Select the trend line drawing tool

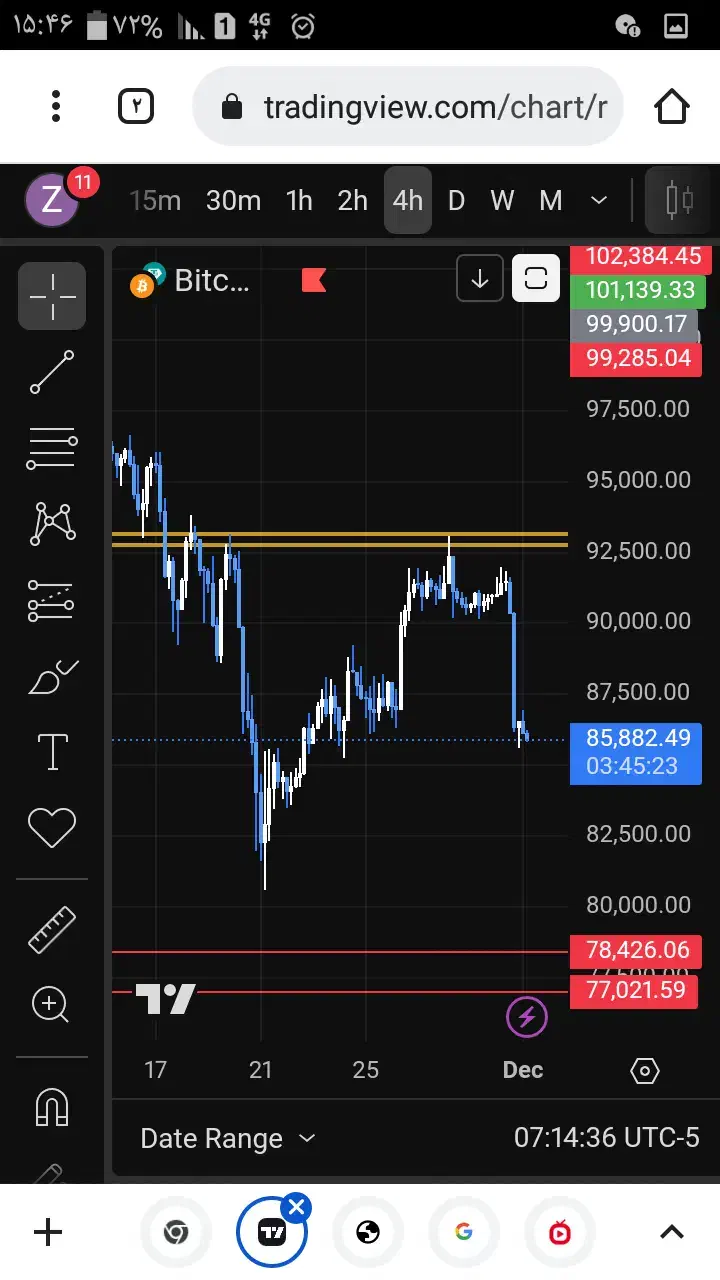point(52,372)
